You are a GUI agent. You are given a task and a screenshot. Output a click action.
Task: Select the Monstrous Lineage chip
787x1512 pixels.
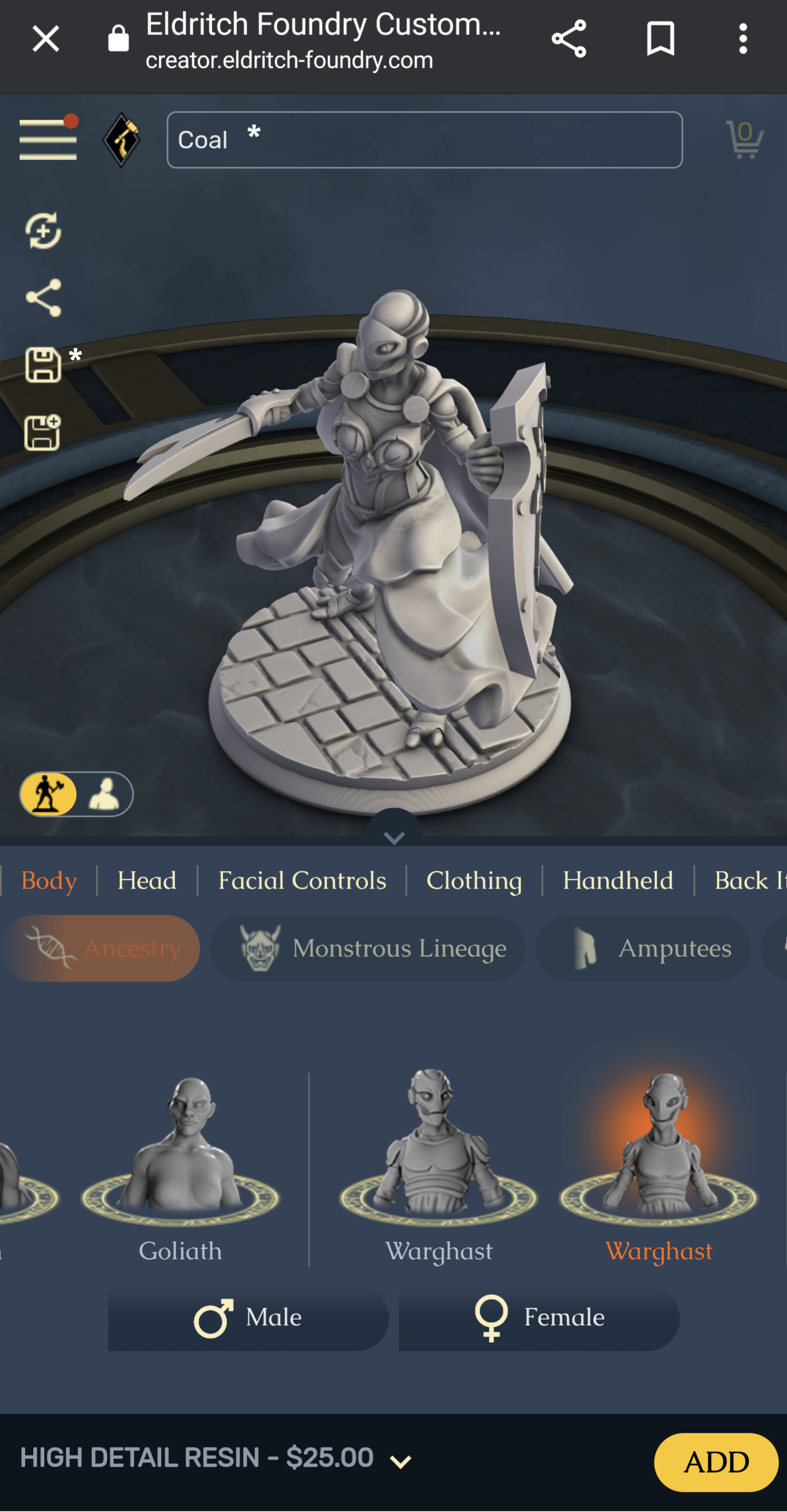pyautogui.click(x=368, y=949)
